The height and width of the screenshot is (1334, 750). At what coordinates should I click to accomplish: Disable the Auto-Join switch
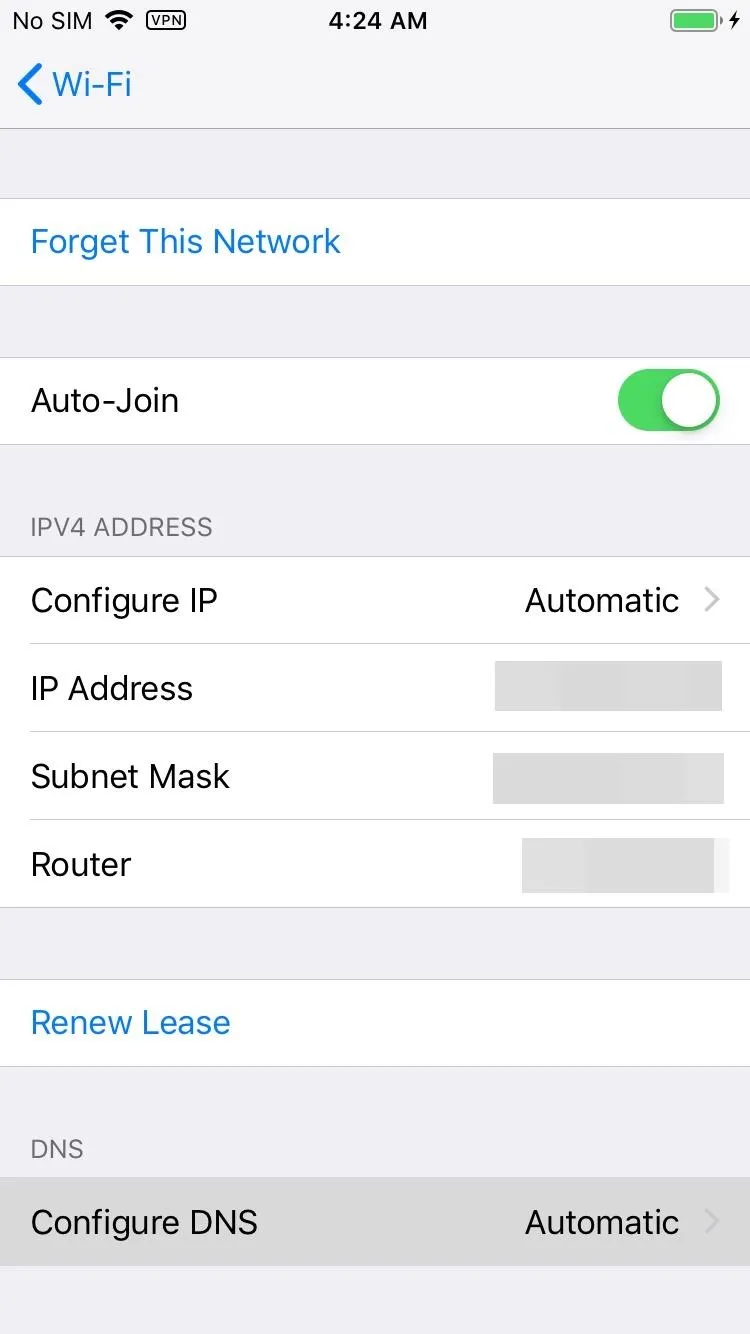click(x=669, y=400)
